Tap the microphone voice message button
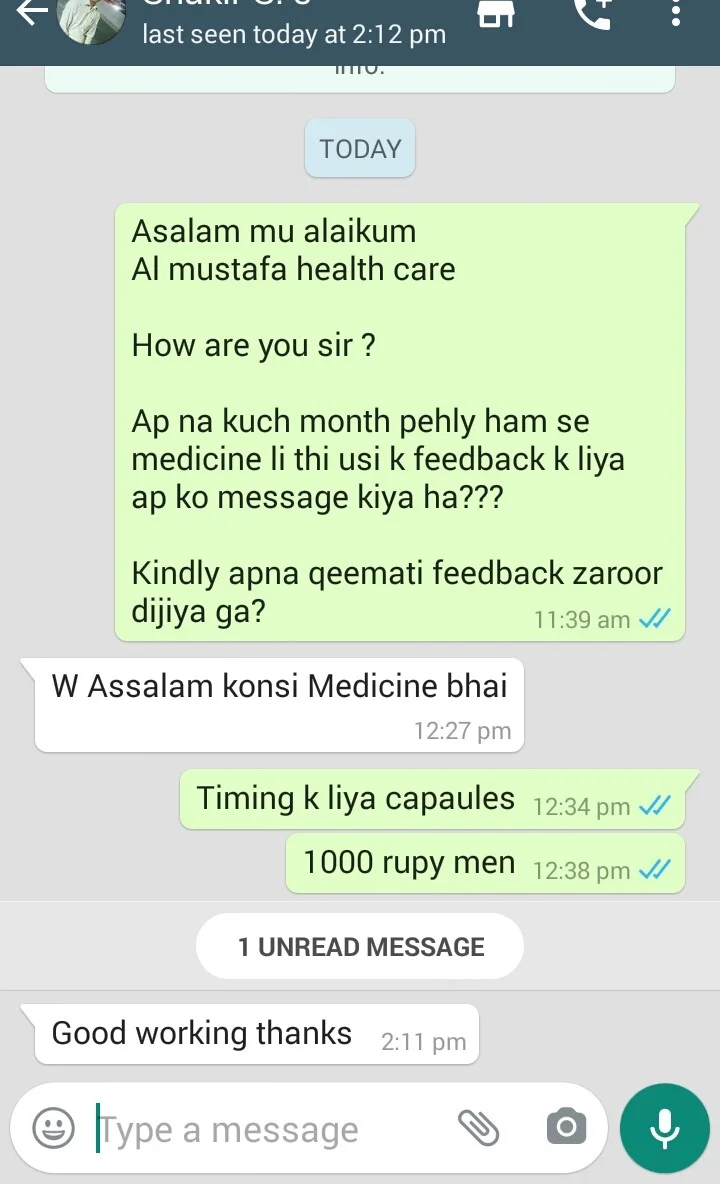This screenshot has width=720, height=1184. click(665, 1129)
